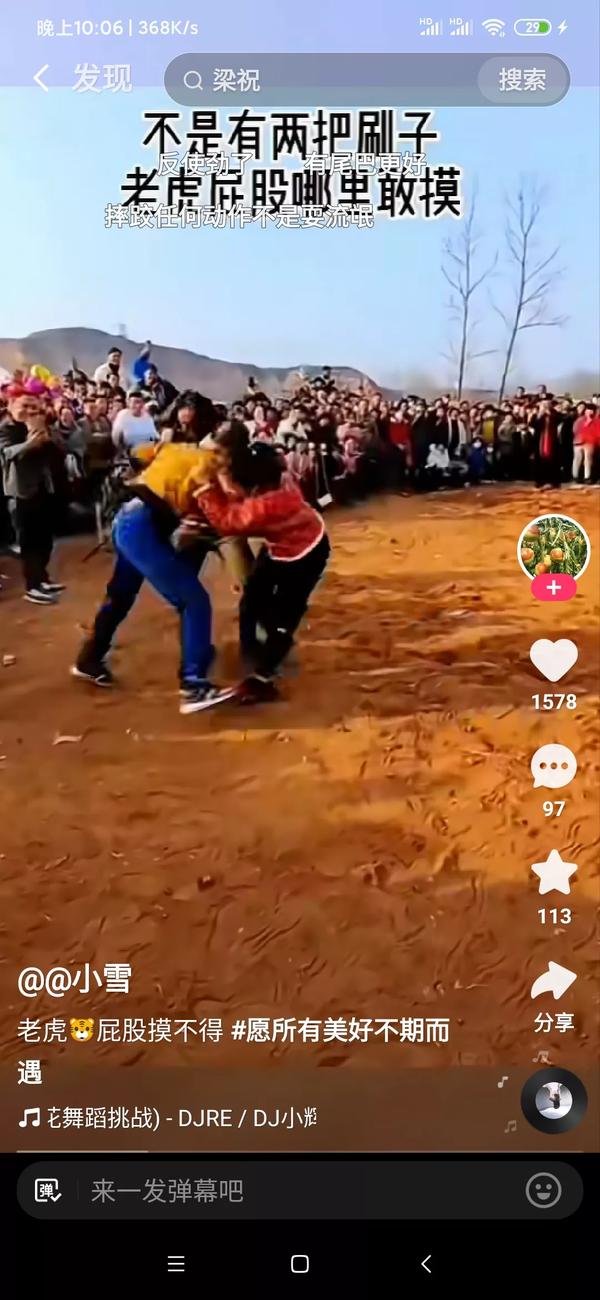
Task: Follow the uploader with plus button
Action: [553, 589]
